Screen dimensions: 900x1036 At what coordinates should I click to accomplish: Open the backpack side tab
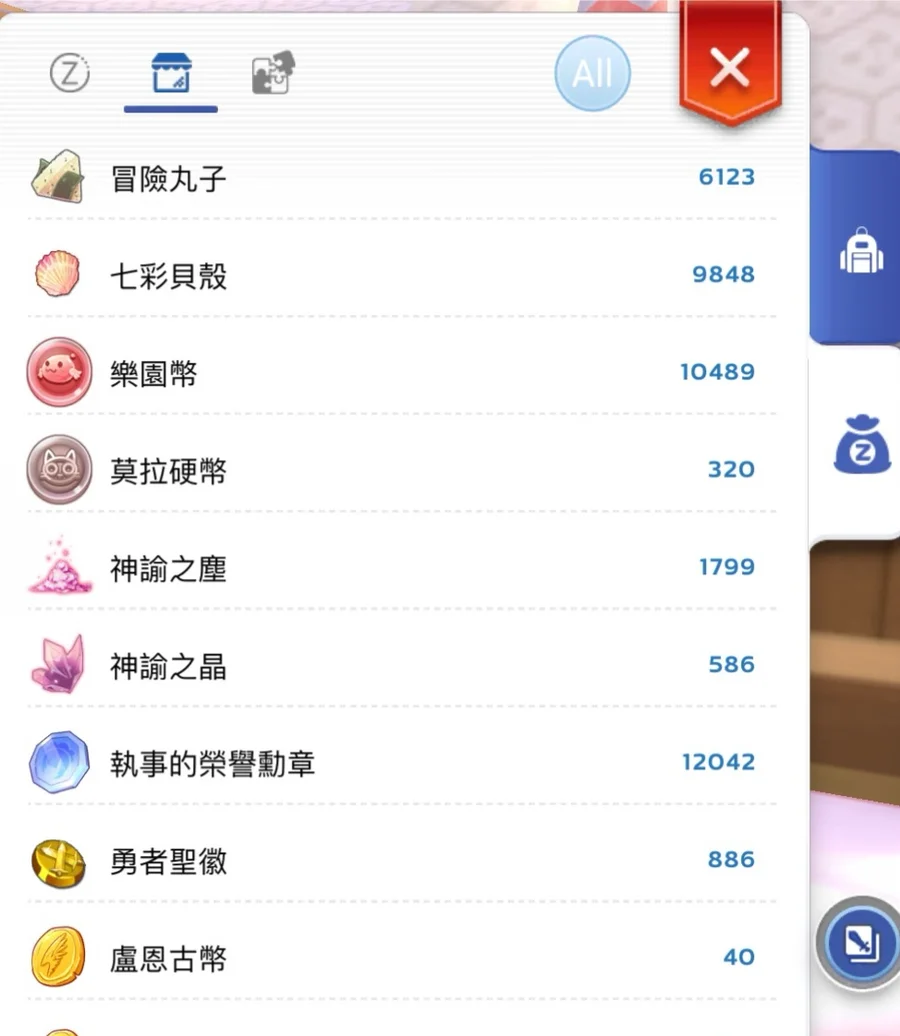click(x=861, y=252)
